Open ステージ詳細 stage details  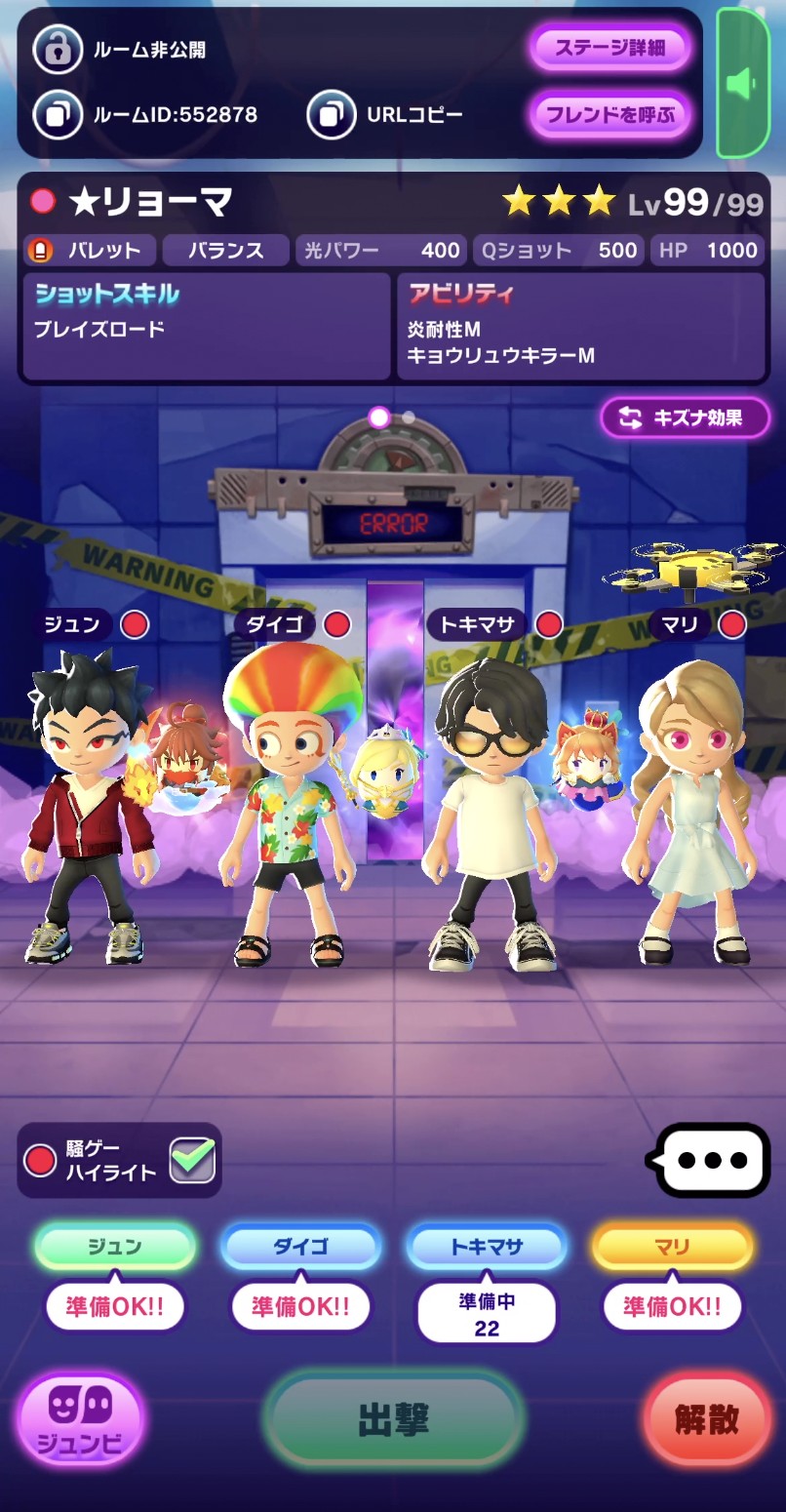click(x=610, y=48)
